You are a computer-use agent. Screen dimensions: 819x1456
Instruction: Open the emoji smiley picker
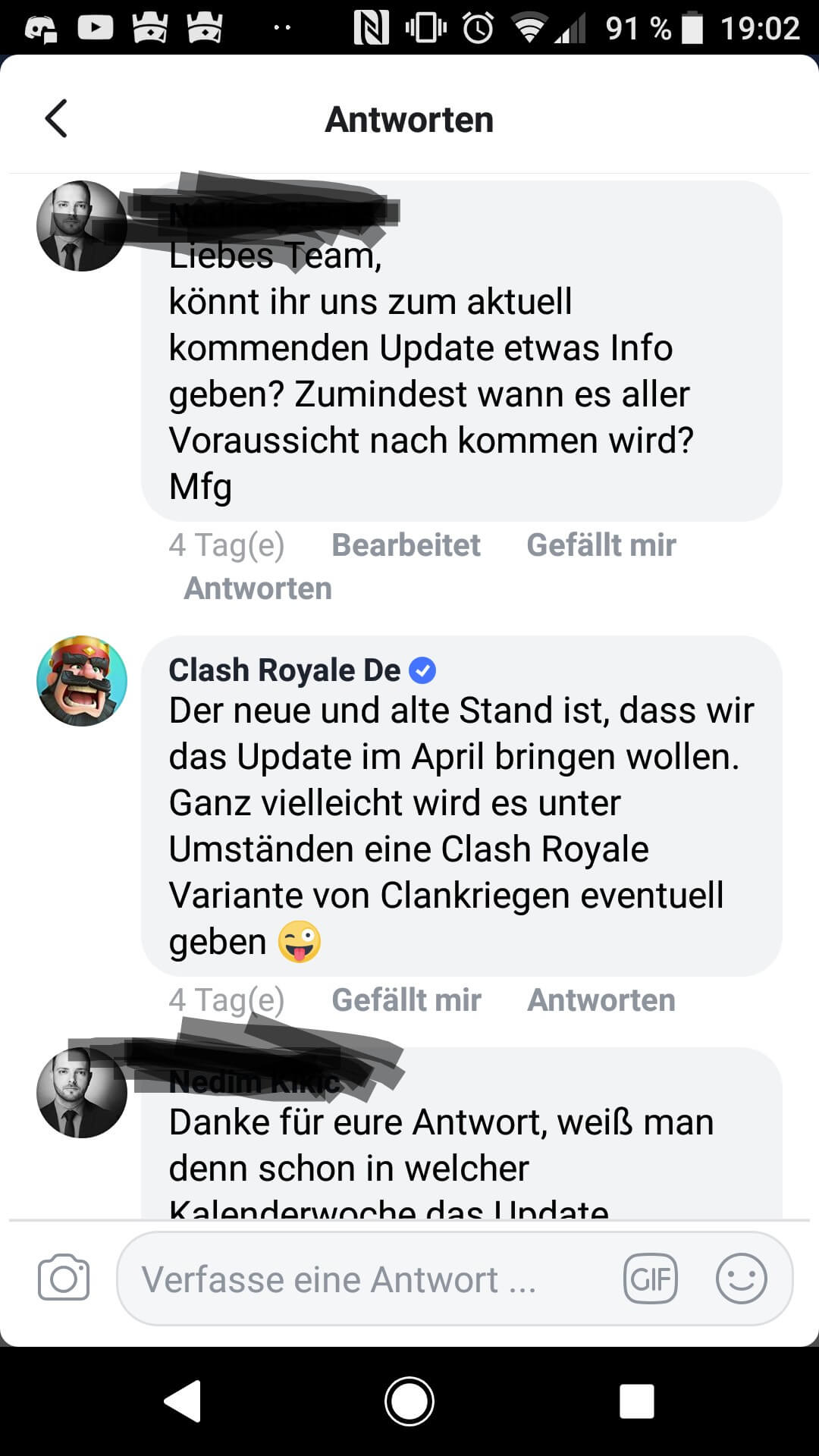741,1279
